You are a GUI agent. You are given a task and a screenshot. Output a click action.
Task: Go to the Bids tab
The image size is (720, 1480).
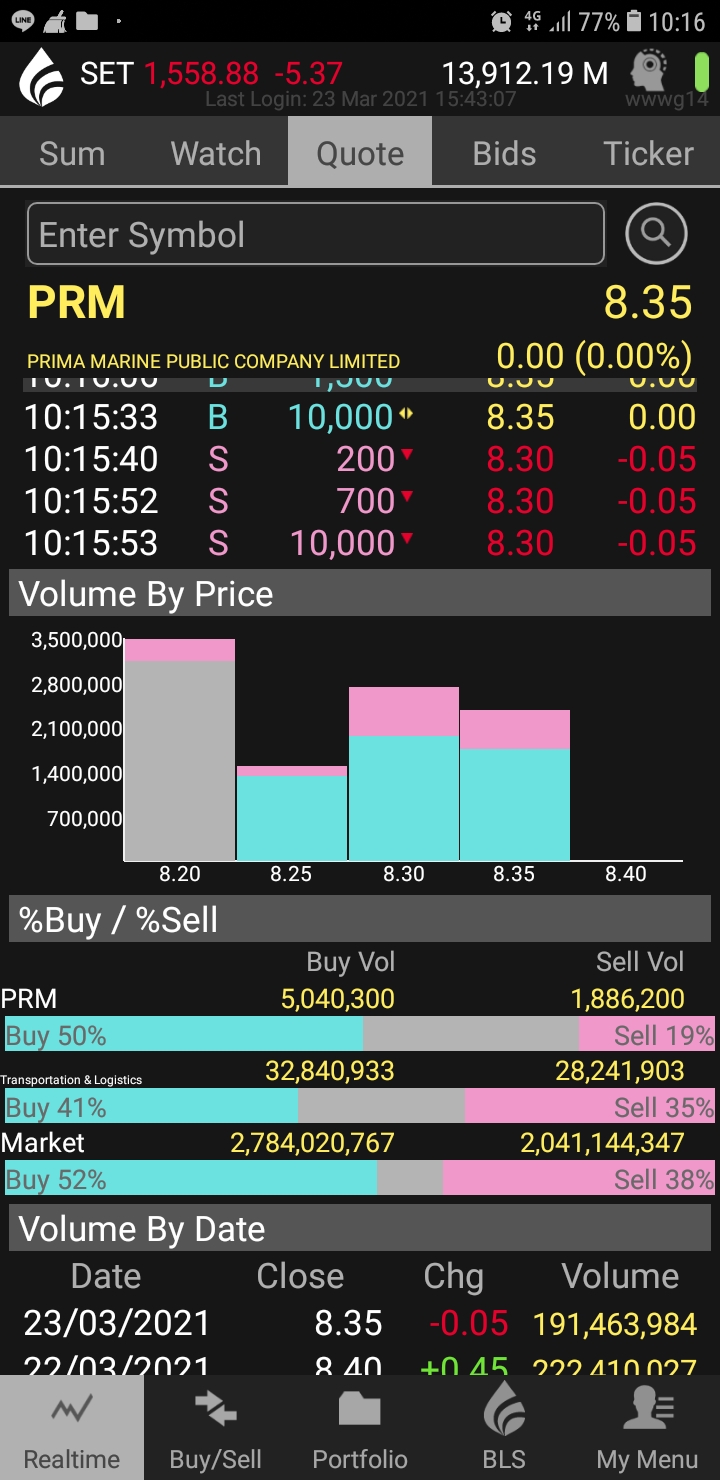[504, 153]
